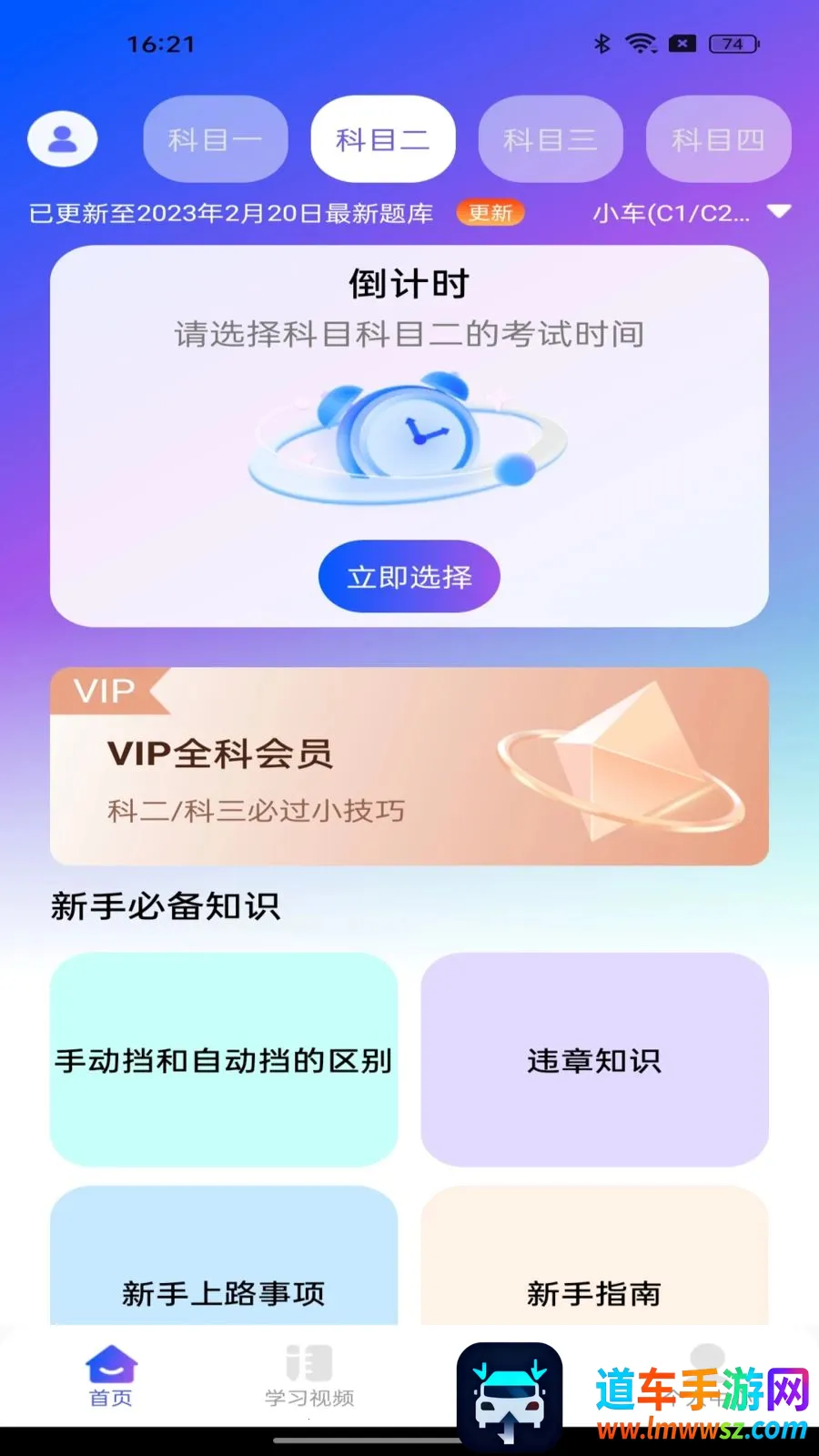Select the 科目二 tab
Viewport: 819px width, 1456px height.
click(383, 139)
